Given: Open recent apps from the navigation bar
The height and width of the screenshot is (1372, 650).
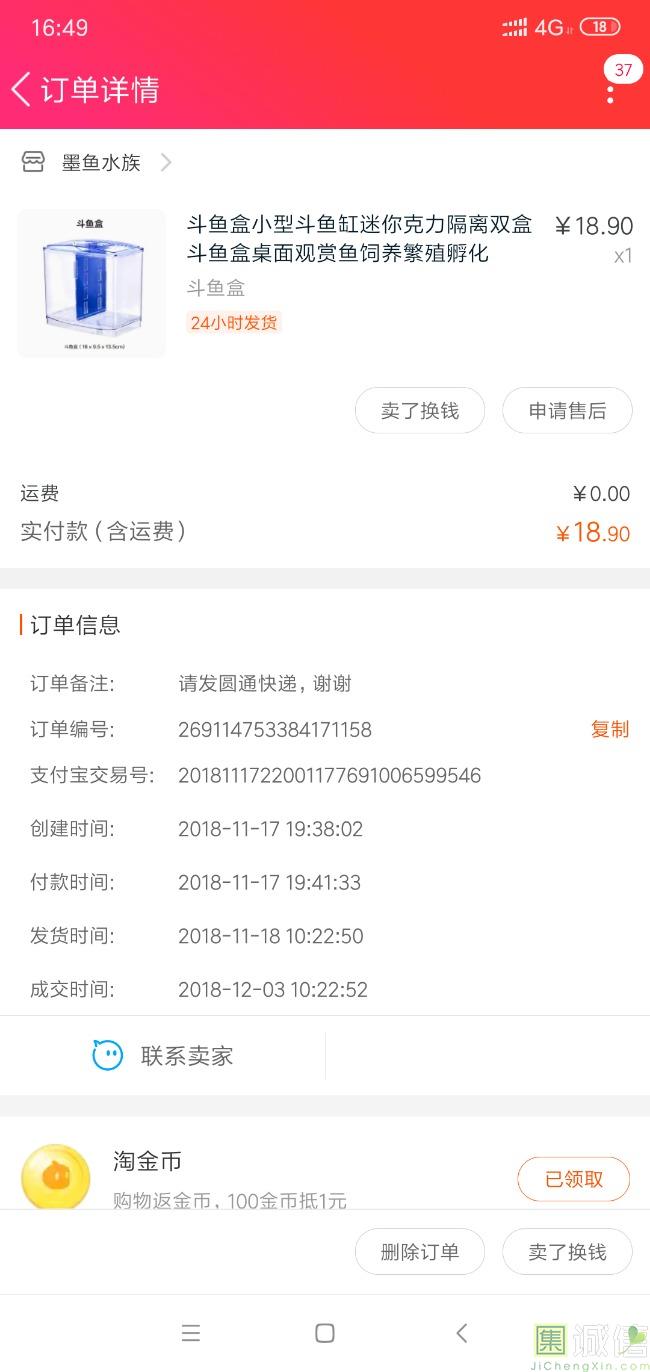Looking at the screenshot, I should pos(191,1333).
